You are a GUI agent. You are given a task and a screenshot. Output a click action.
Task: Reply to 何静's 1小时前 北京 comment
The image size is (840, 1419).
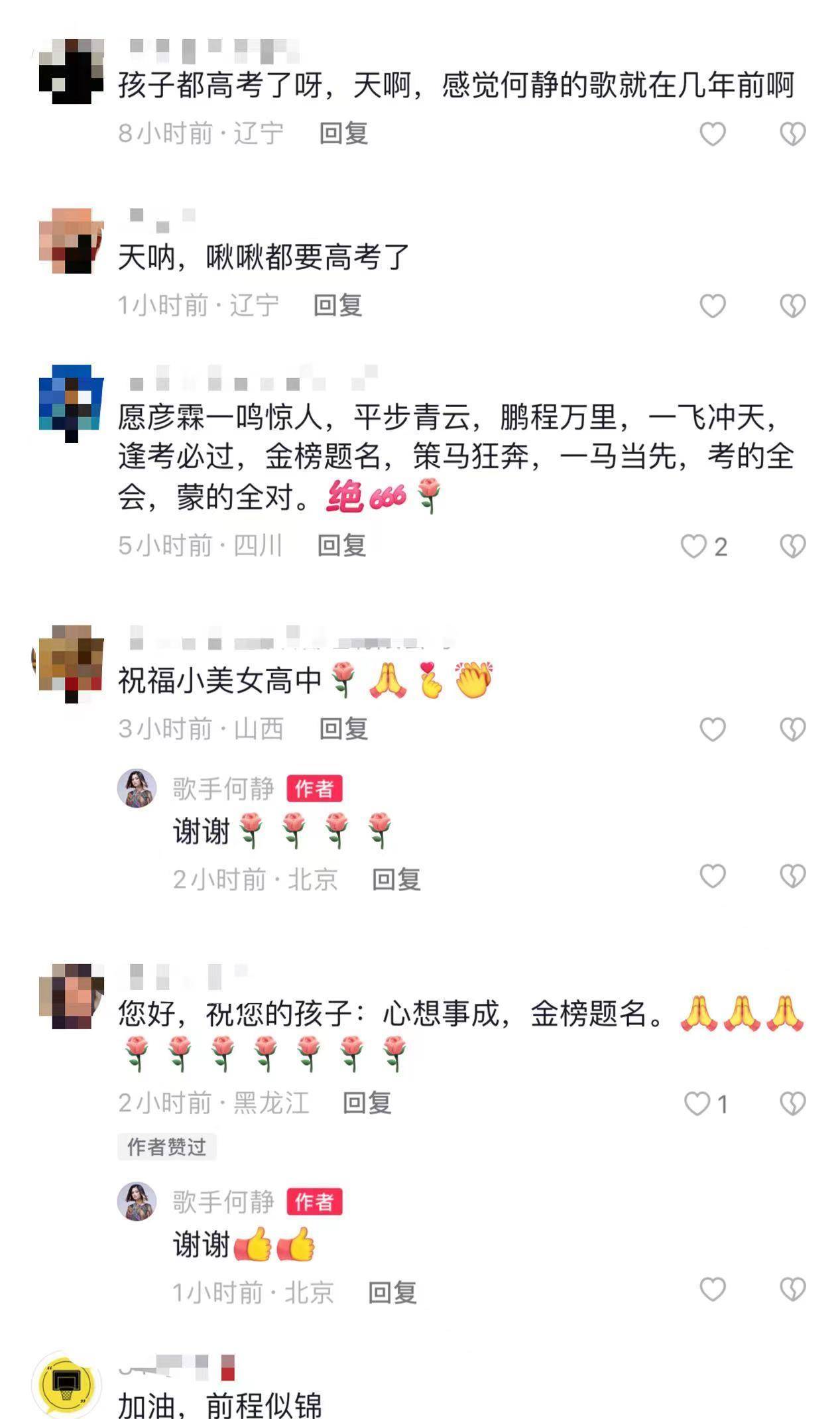click(392, 1292)
